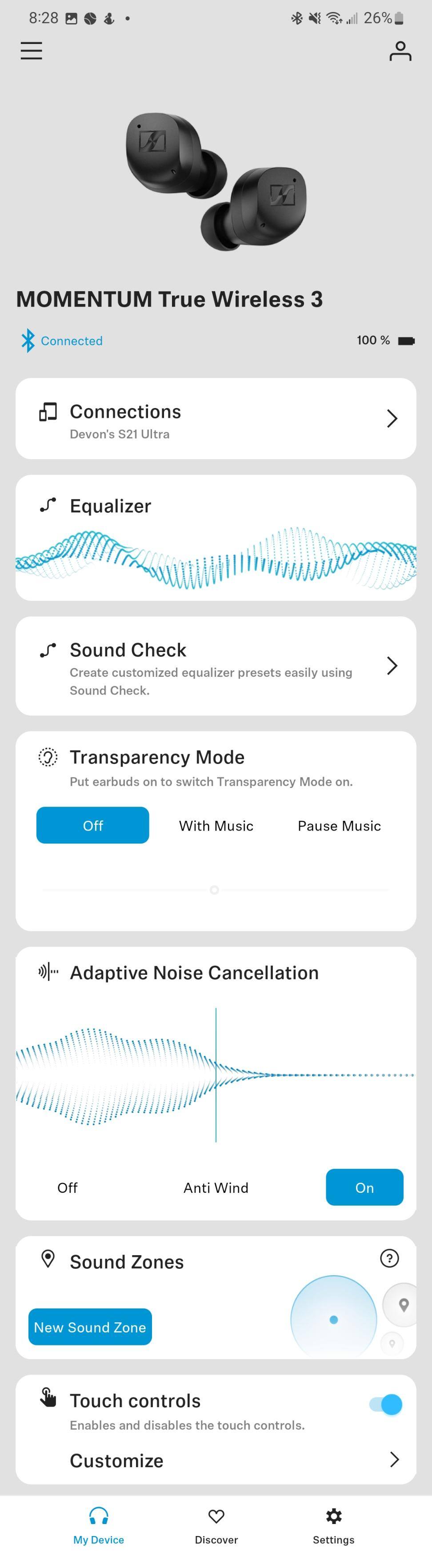This screenshot has width=432, height=1568.
Task: Select the My Device tab
Action: coord(99,1525)
